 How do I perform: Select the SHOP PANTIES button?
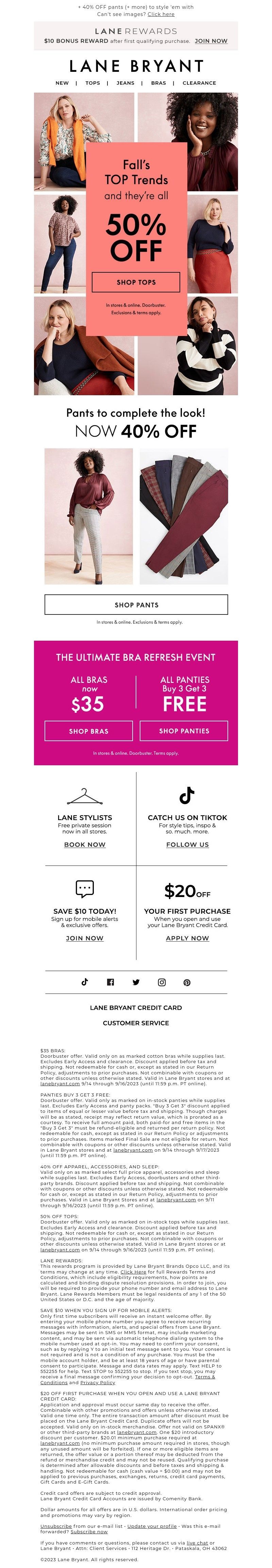(x=184, y=731)
